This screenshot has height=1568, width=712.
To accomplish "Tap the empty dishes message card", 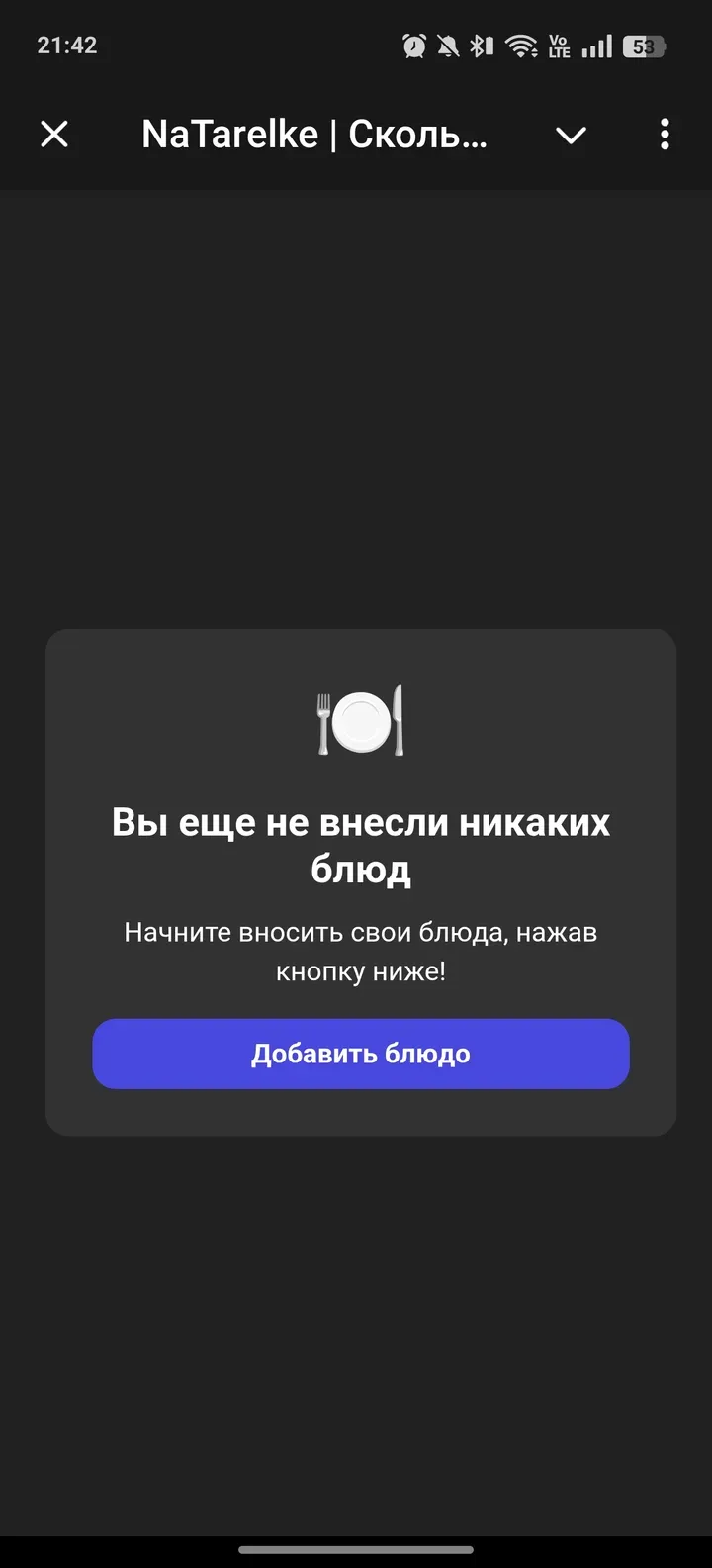I will [x=360, y=880].
